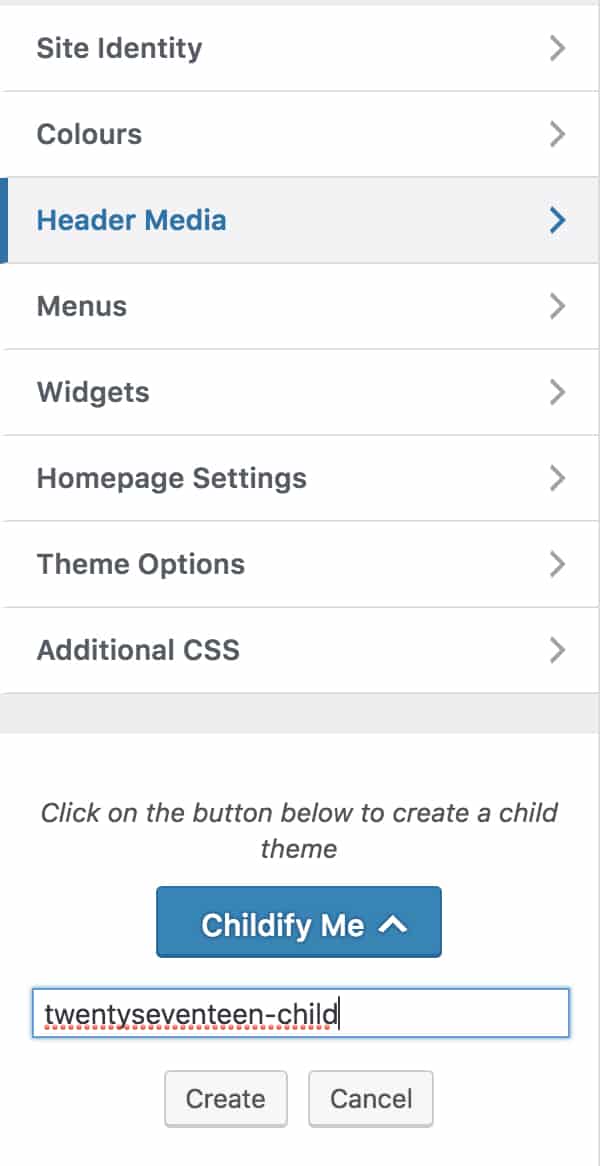Screen dimensions: 600x1166
Task: Open the Header Media section
Action: click(300, 220)
